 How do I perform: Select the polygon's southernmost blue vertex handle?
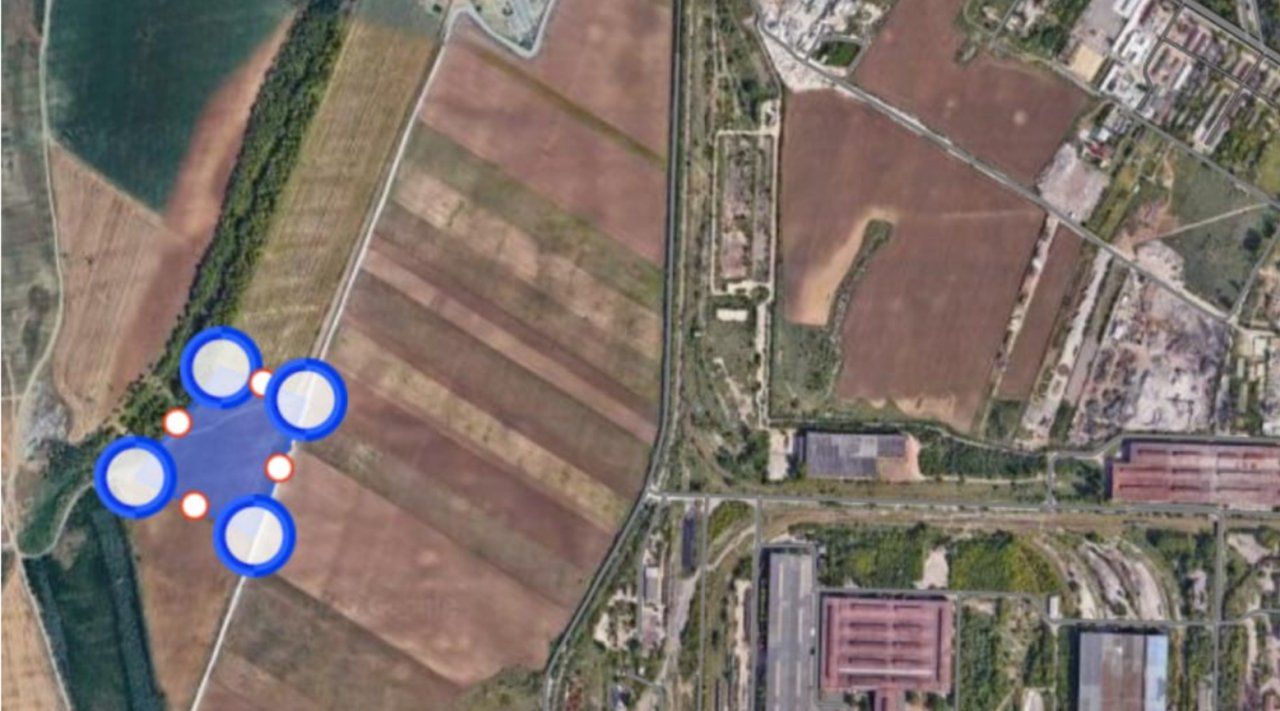tap(254, 535)
